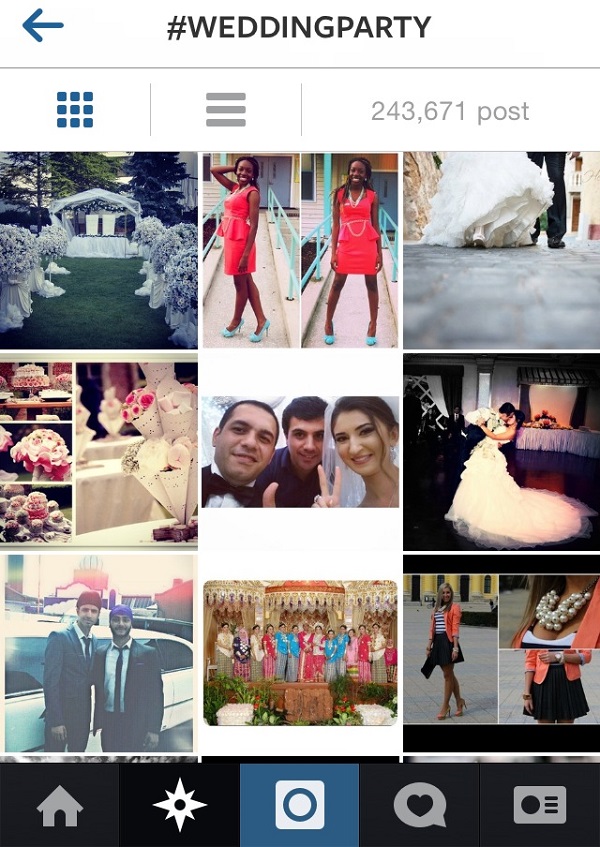
Task: Go back using the arrow
Action: 42,27
